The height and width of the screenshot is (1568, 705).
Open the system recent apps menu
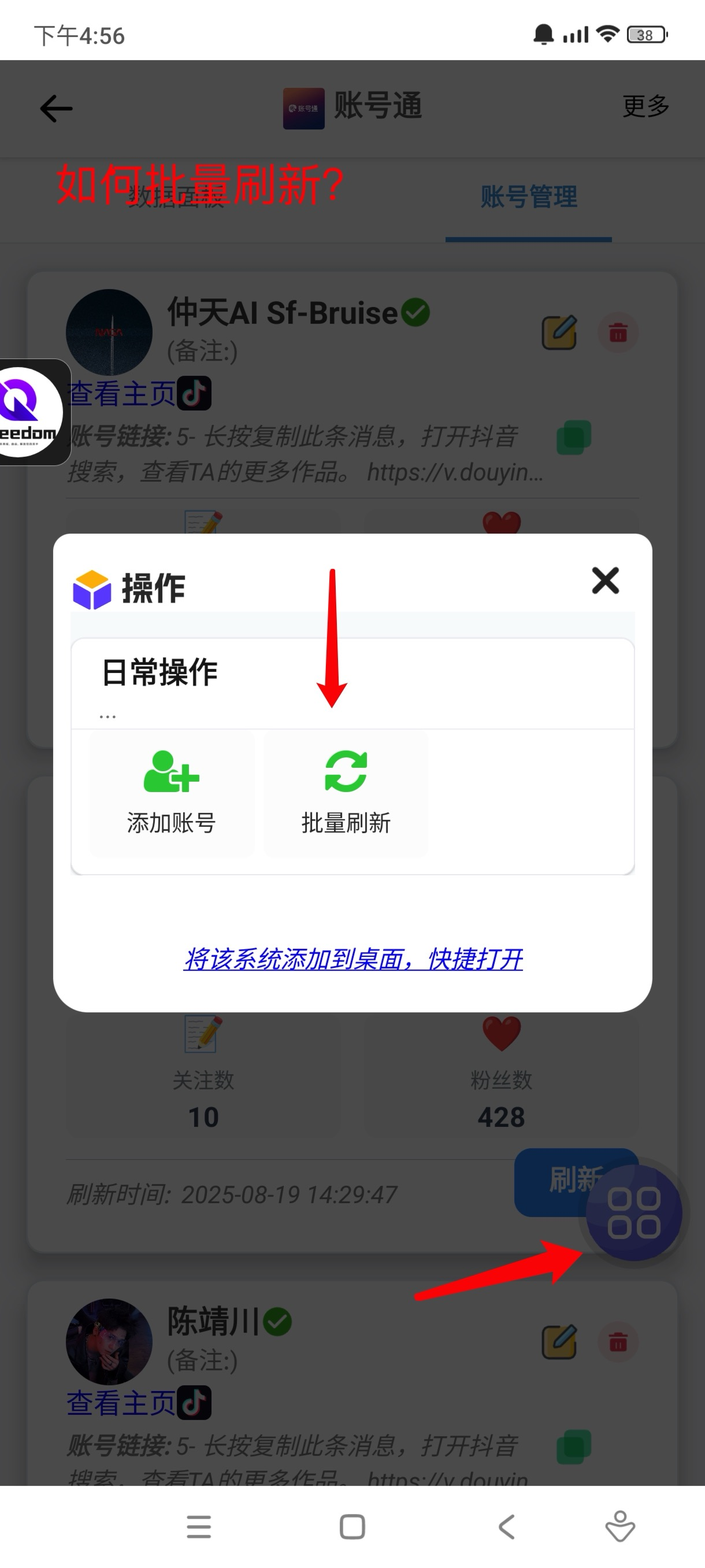click(198, 1526)
